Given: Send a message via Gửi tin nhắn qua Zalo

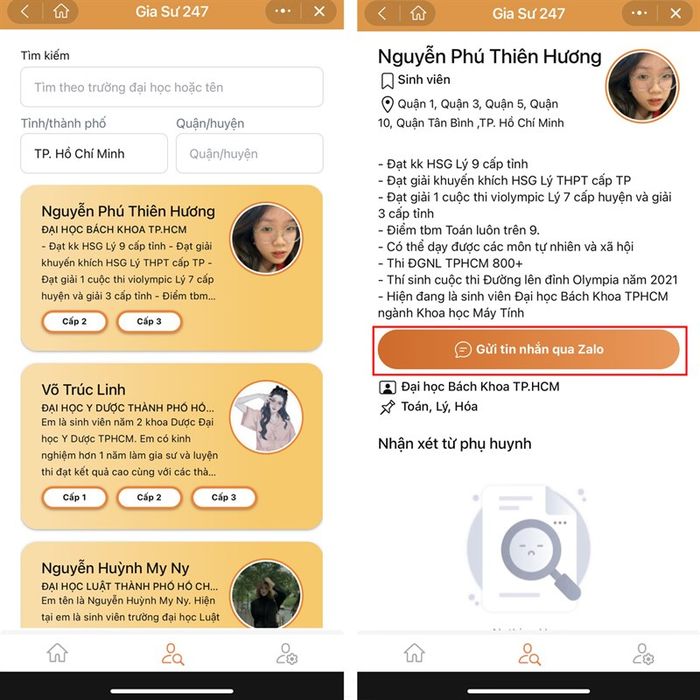Looking at the screenshot, I should [528, 350].
